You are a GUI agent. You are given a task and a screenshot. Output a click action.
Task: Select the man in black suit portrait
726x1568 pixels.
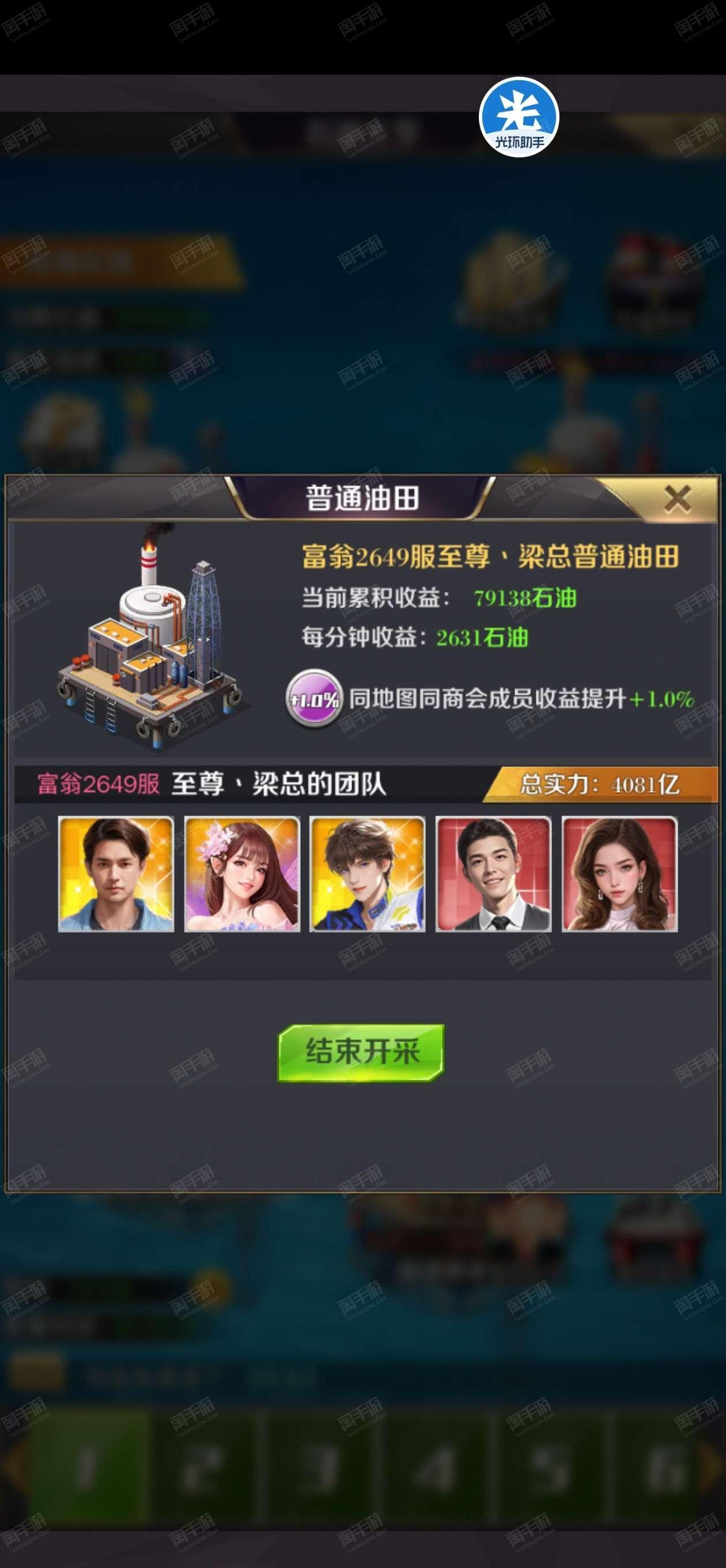coord(494,873)
